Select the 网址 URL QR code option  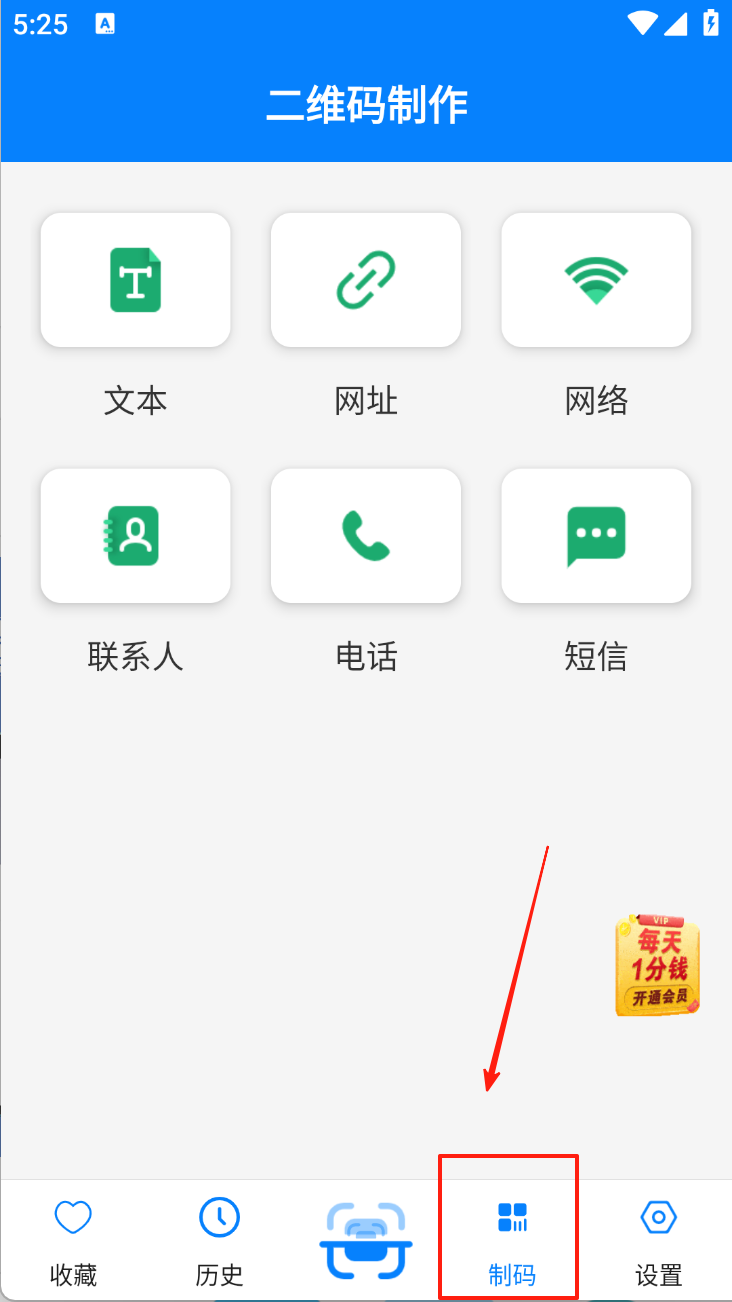(x=366, y=280)
